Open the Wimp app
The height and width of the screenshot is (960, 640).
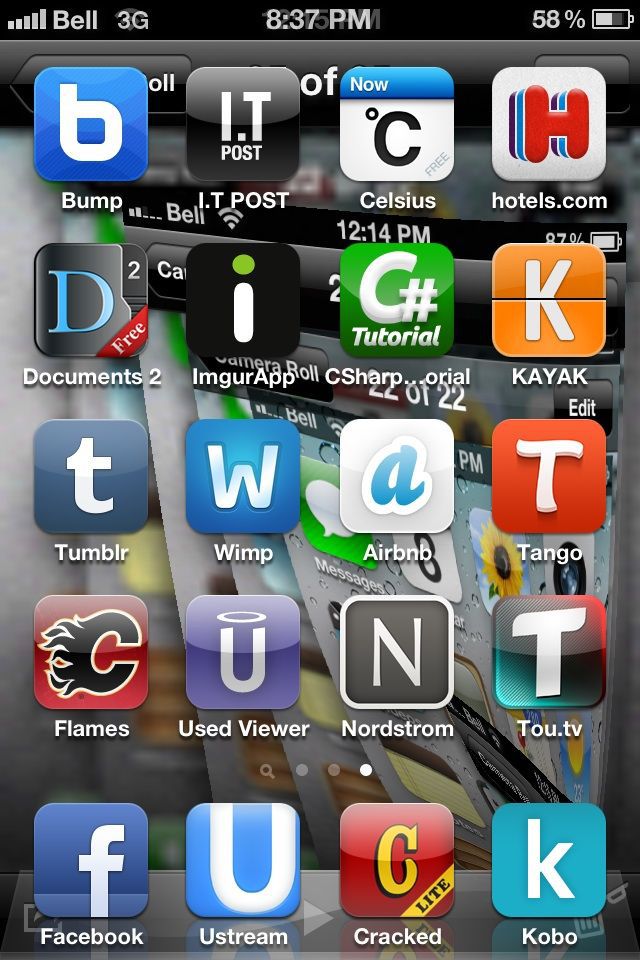tap(243, 476)
